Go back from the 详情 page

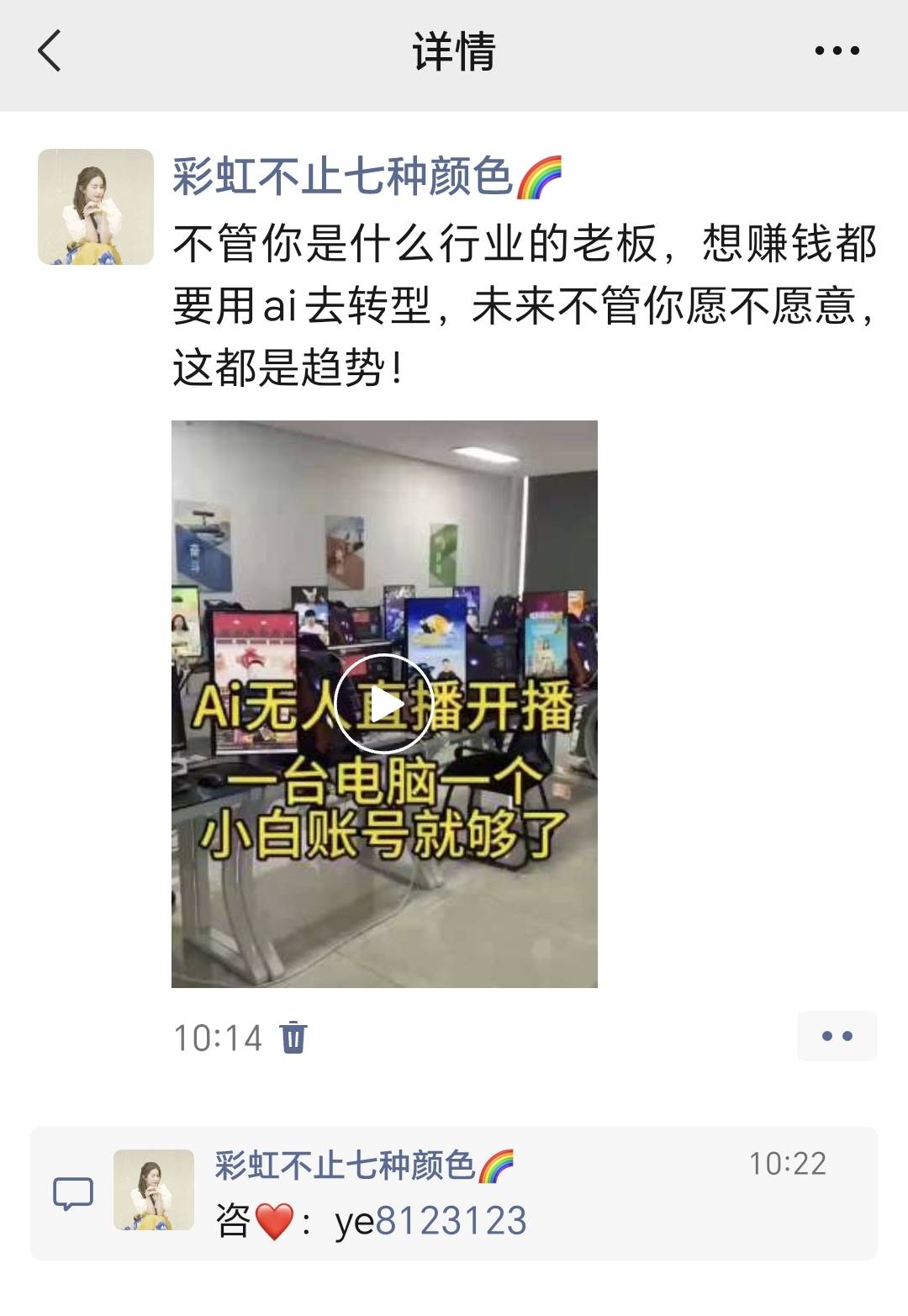point(50,50)
